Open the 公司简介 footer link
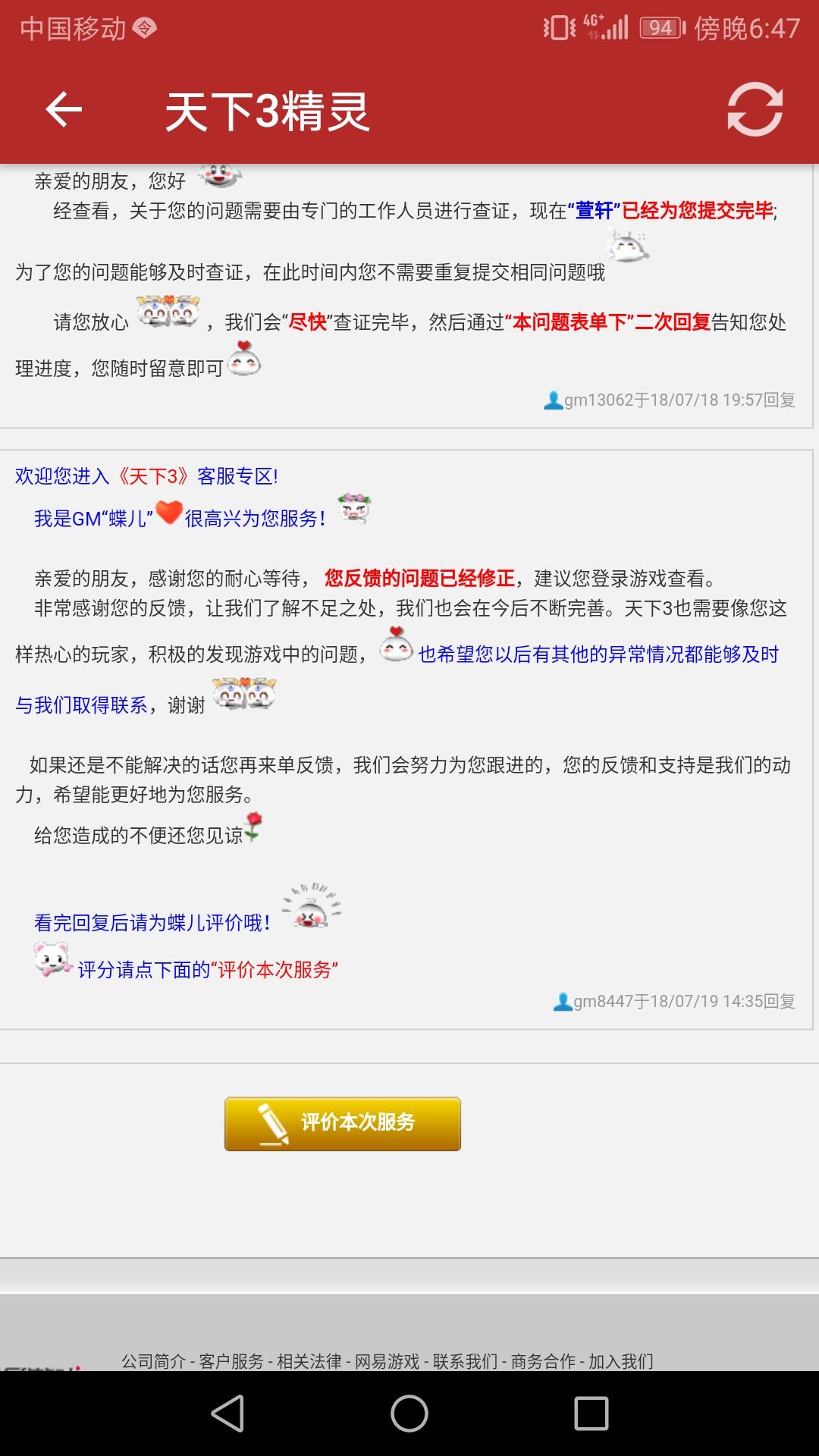The width and height of the screenshot is (819, 1456). coord(153,1361)
